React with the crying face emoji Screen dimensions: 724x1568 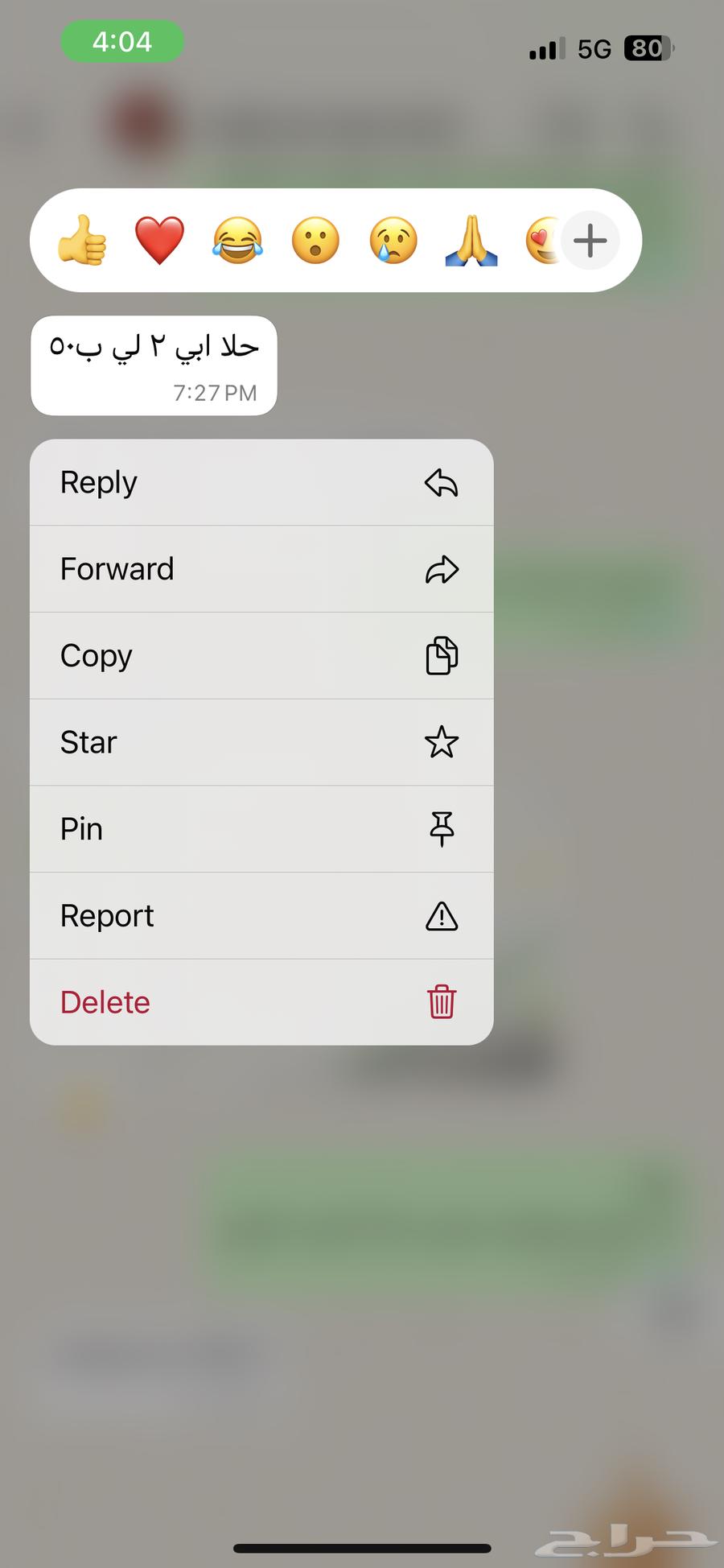393,240
